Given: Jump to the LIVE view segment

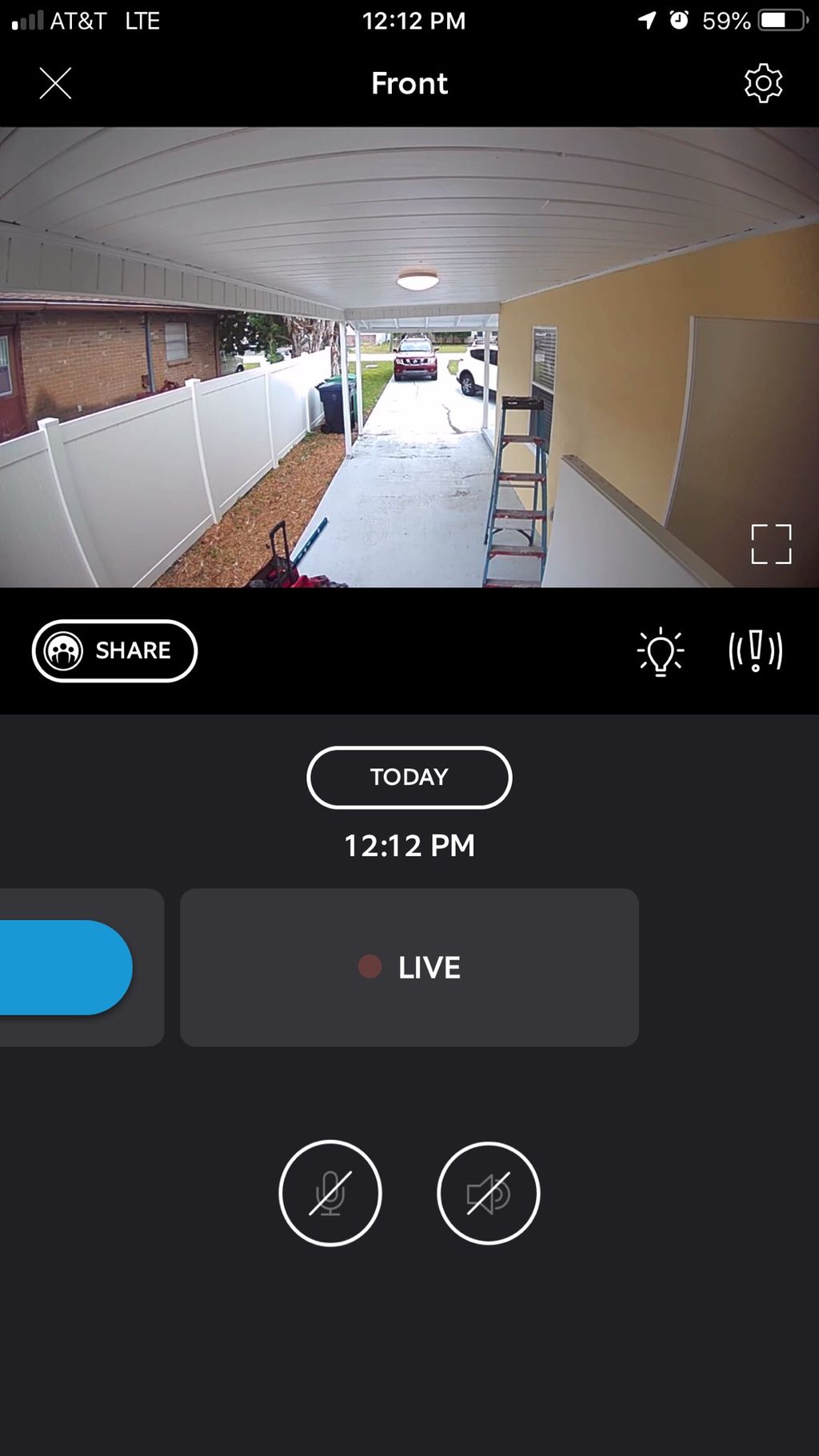Looking at the screenshot, I should (409, 967).
